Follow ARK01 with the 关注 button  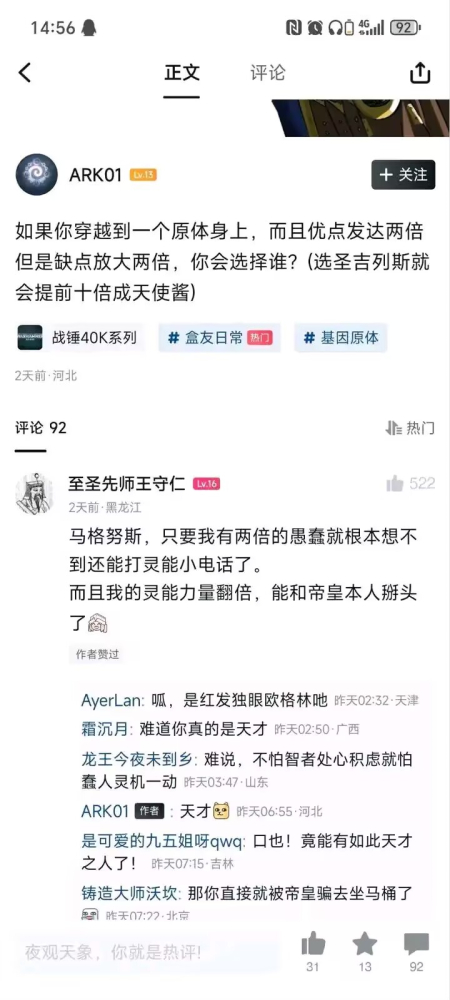pyautogui.click(x=403, y=175)
